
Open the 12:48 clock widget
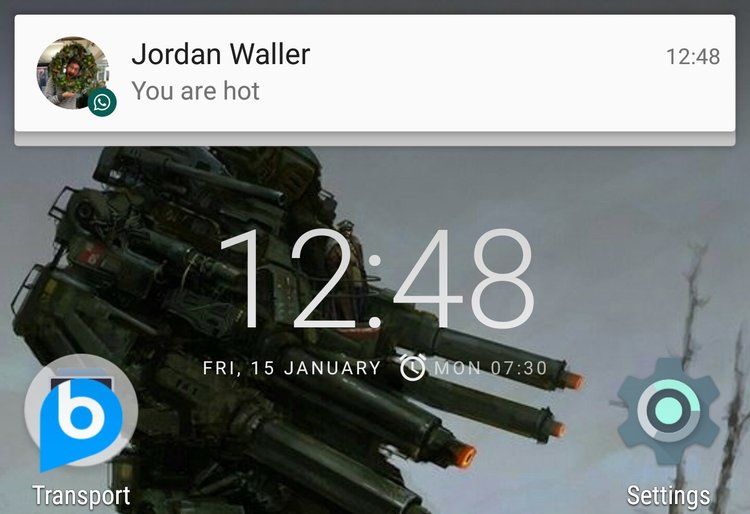[375, 282]
